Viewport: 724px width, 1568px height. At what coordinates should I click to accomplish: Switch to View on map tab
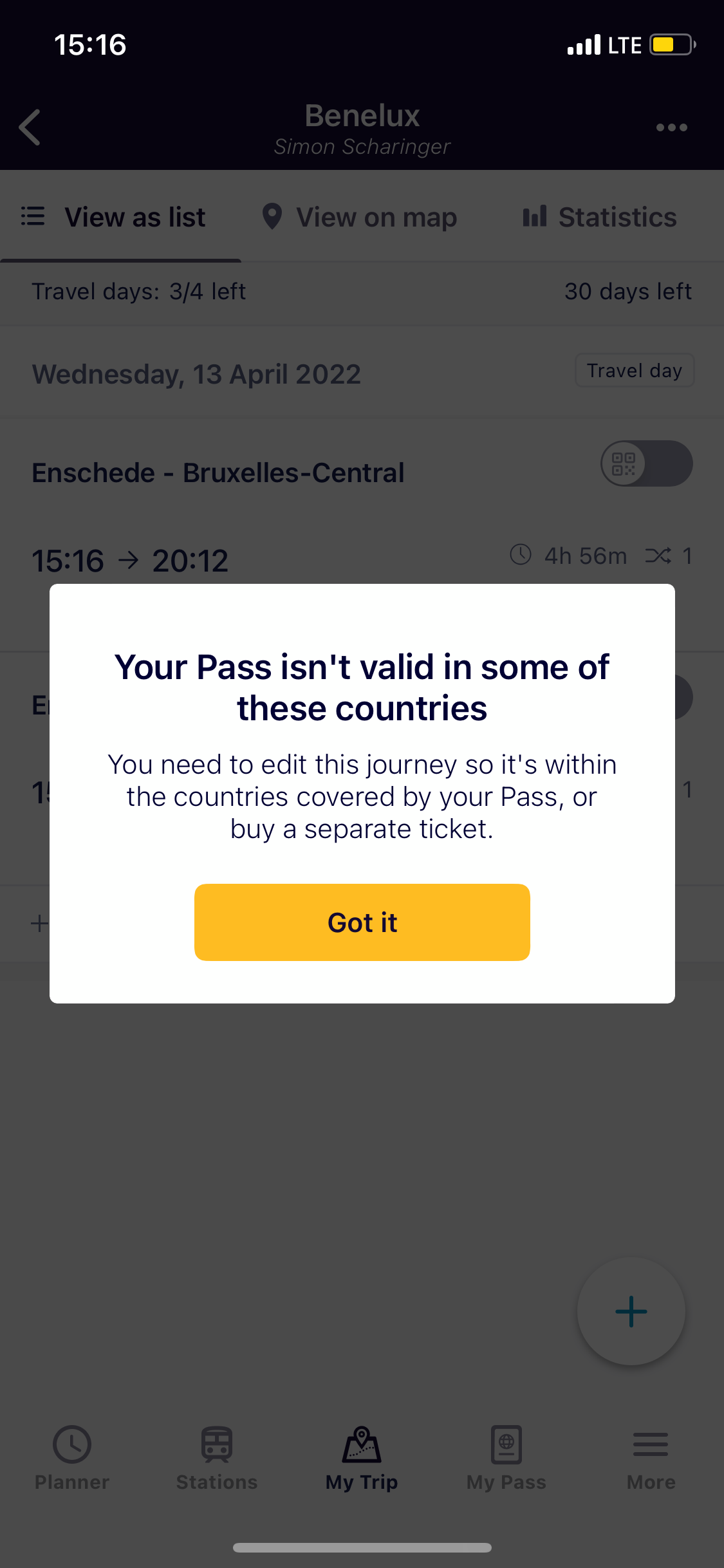360,217
